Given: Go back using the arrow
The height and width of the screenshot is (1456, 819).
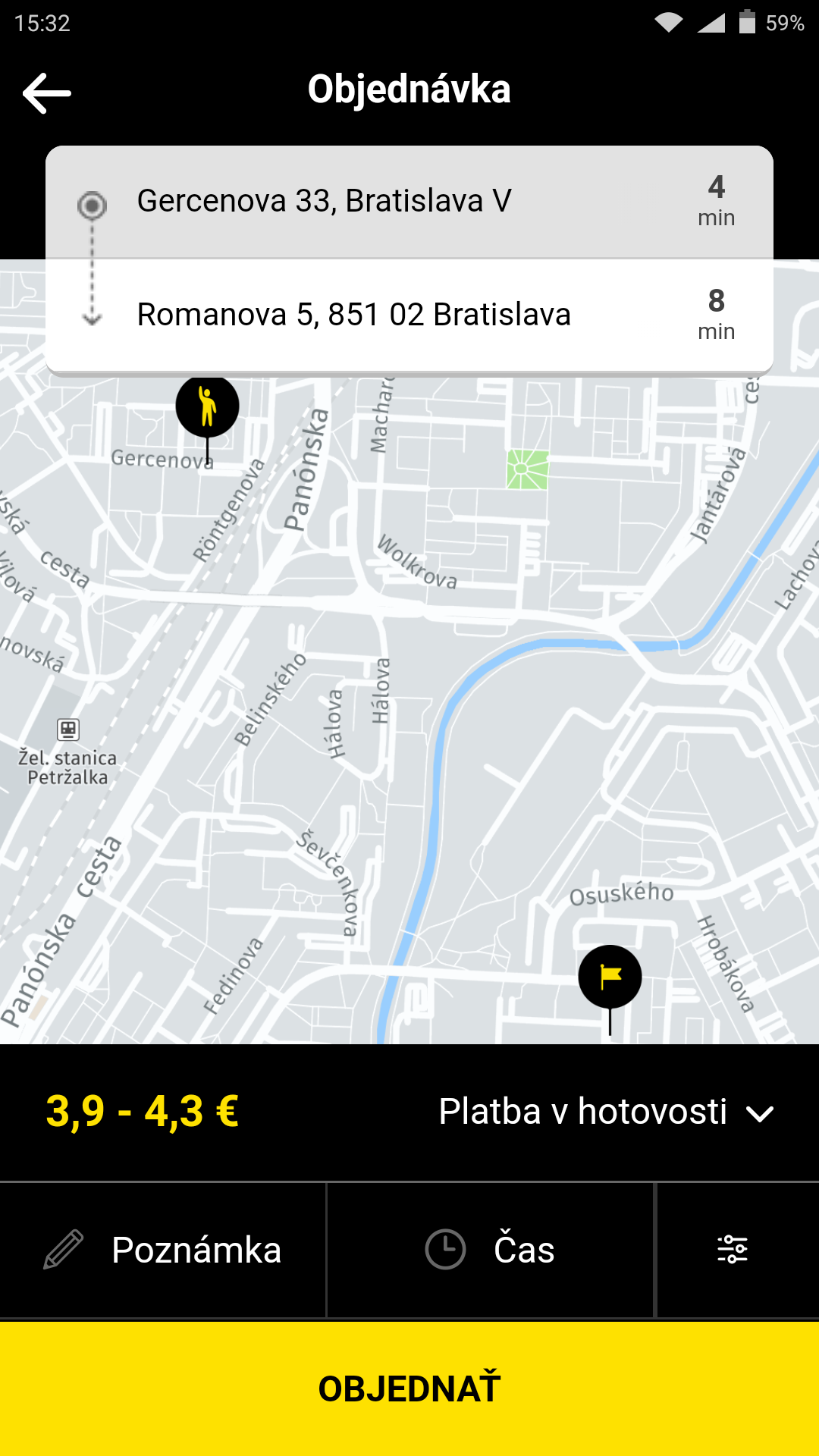Looking at the screenshot, I should 47,93.
